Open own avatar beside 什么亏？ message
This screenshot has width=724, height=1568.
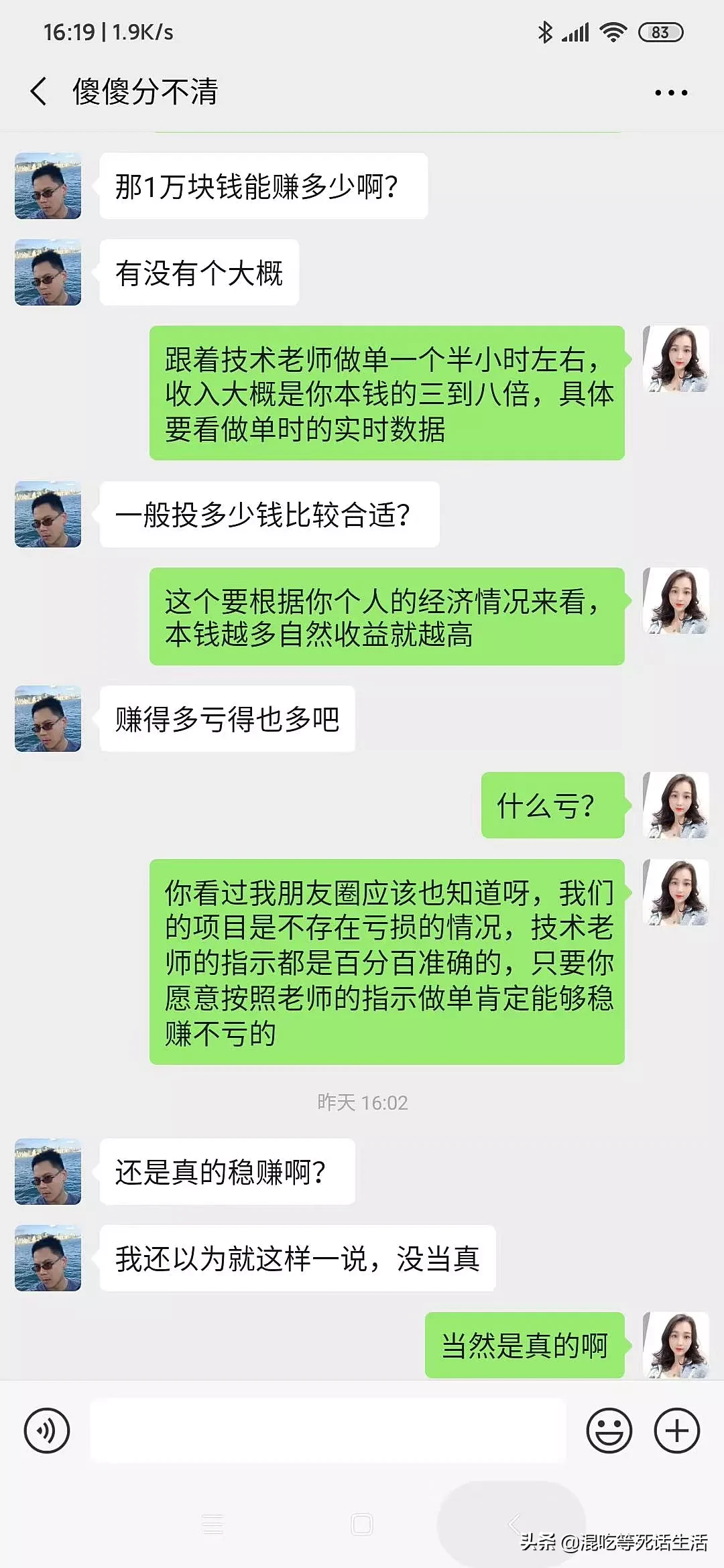[x=676, y=805]
